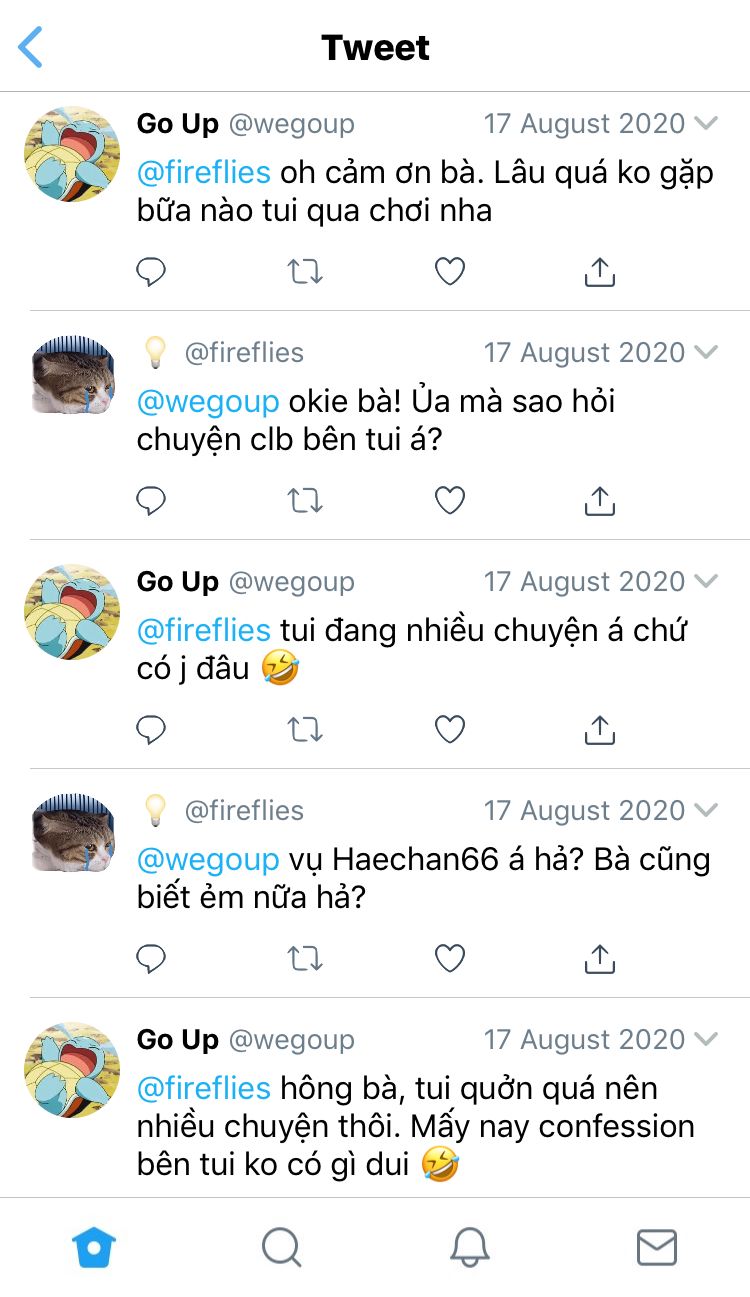Open the chevron menu on the "oh cảm ơn bà" tweet
The height and width of the screenshot is (1297, 750).
(x=706, y=123)
